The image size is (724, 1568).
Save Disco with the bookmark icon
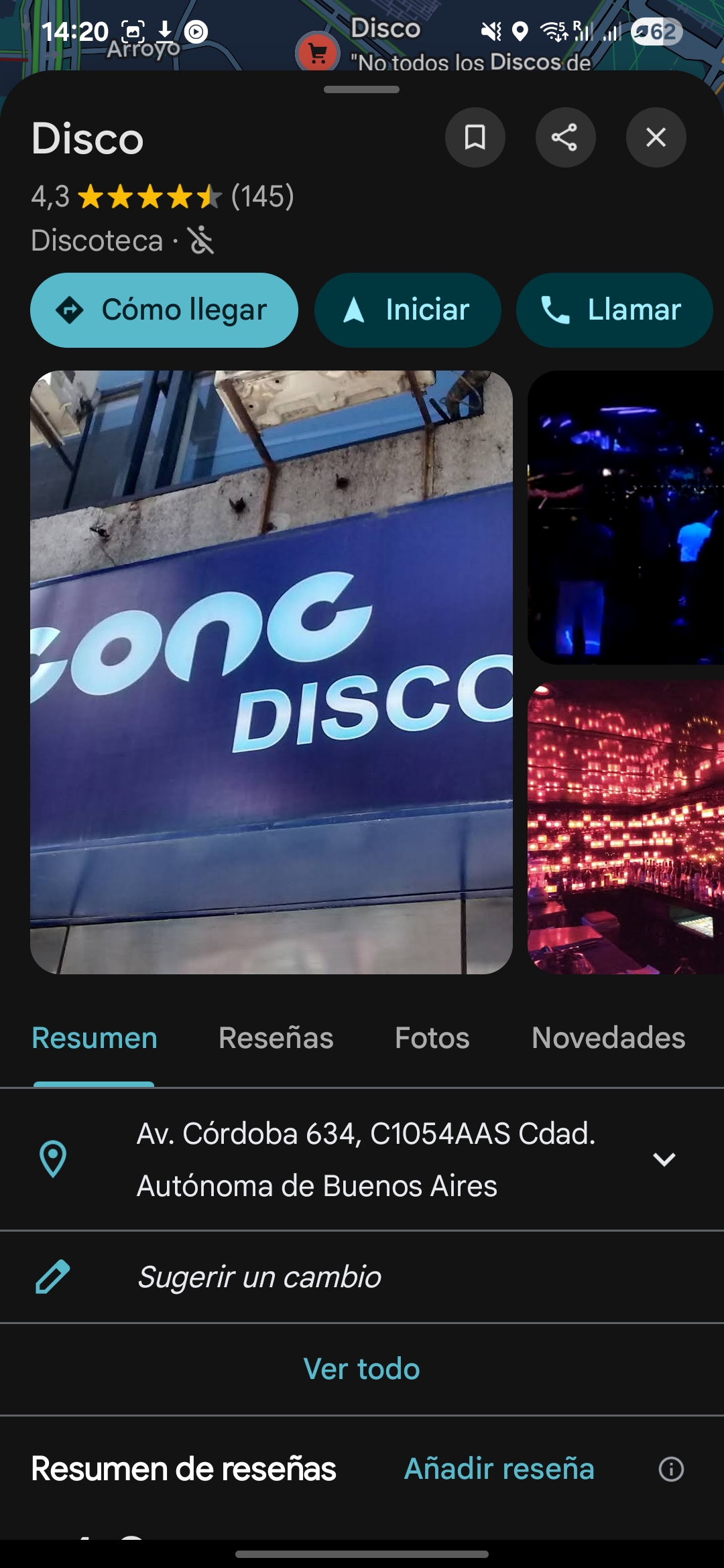[475, 137]
